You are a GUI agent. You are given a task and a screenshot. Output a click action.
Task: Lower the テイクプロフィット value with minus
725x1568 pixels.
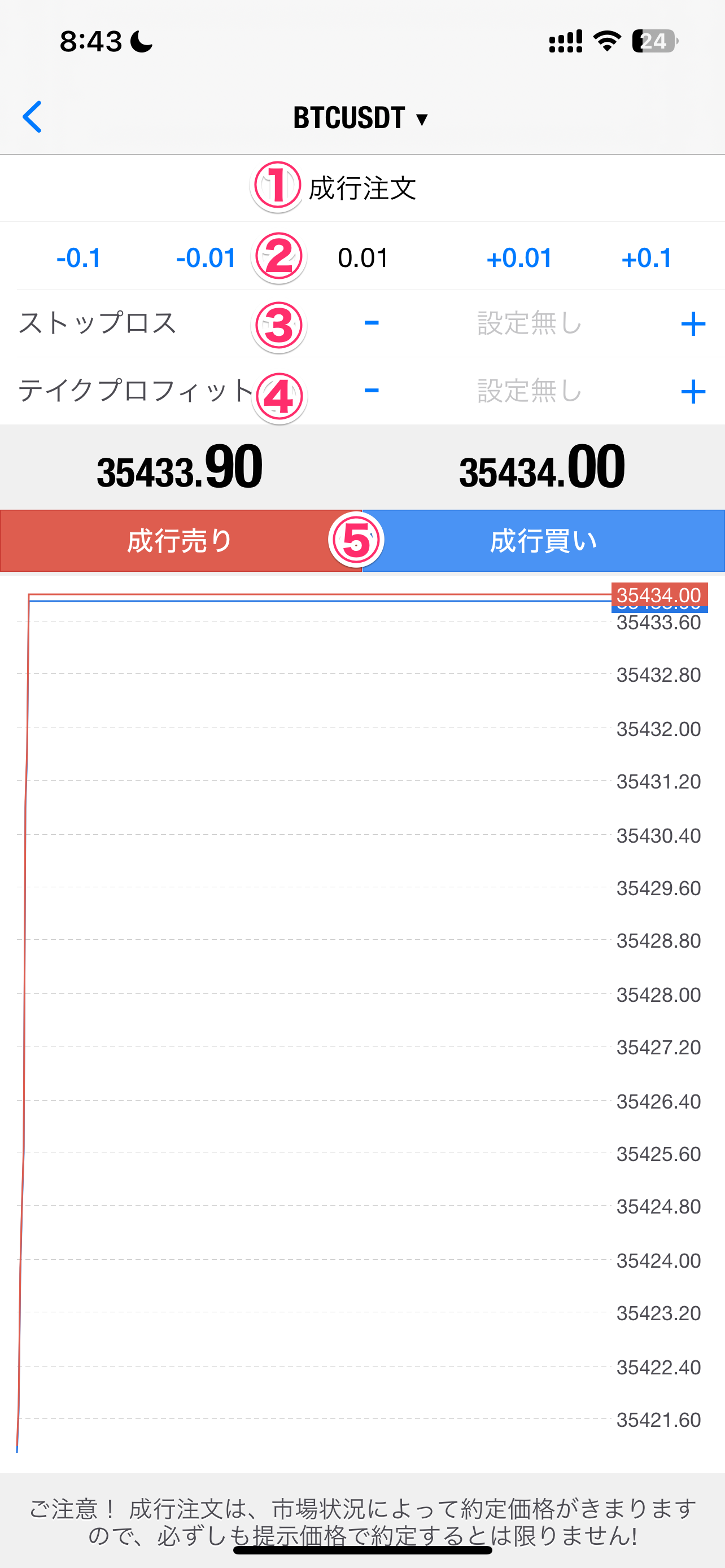click(x=372, y=390)
